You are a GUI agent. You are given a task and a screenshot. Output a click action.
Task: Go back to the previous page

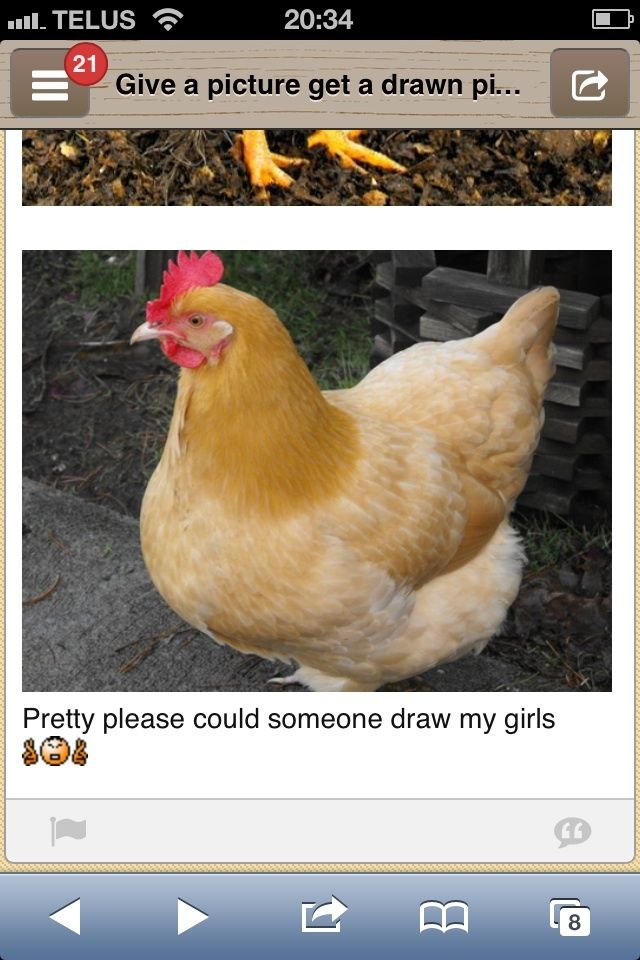tap(65, 915)
